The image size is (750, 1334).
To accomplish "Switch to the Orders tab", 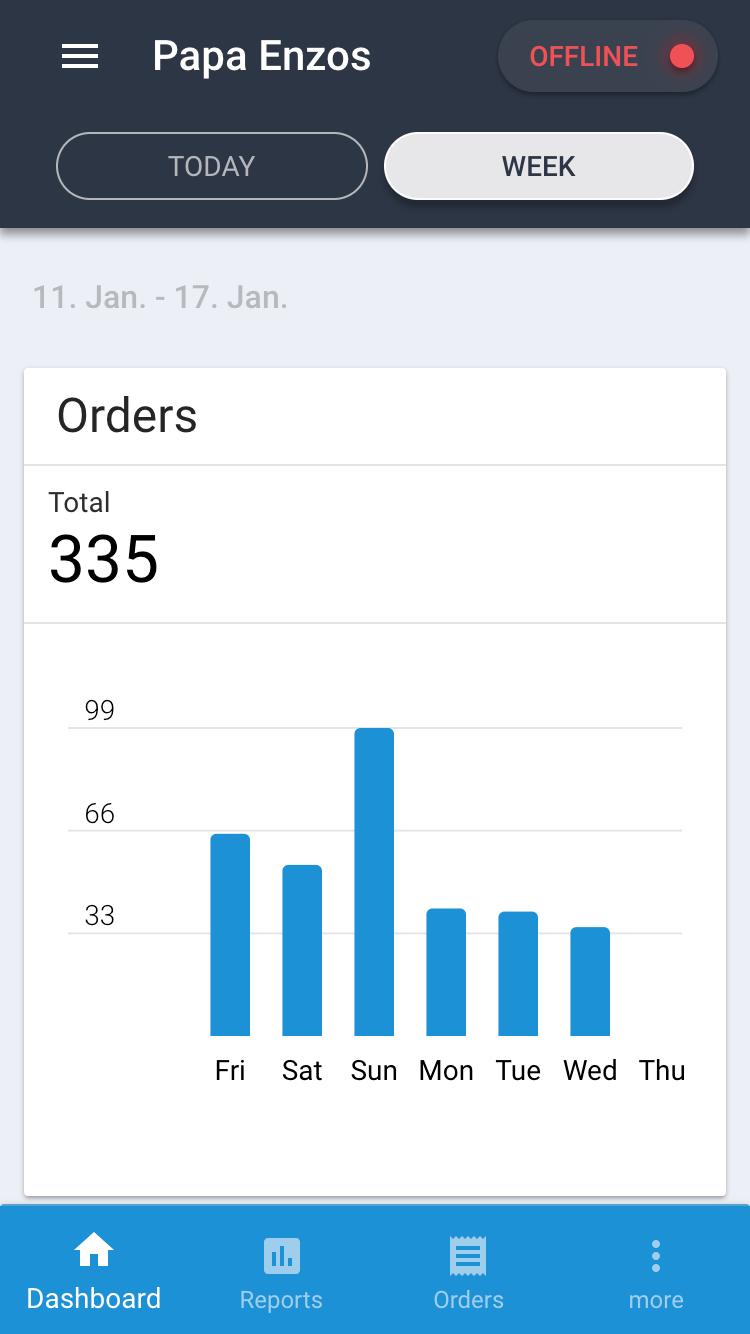I will click(468, 1271).
